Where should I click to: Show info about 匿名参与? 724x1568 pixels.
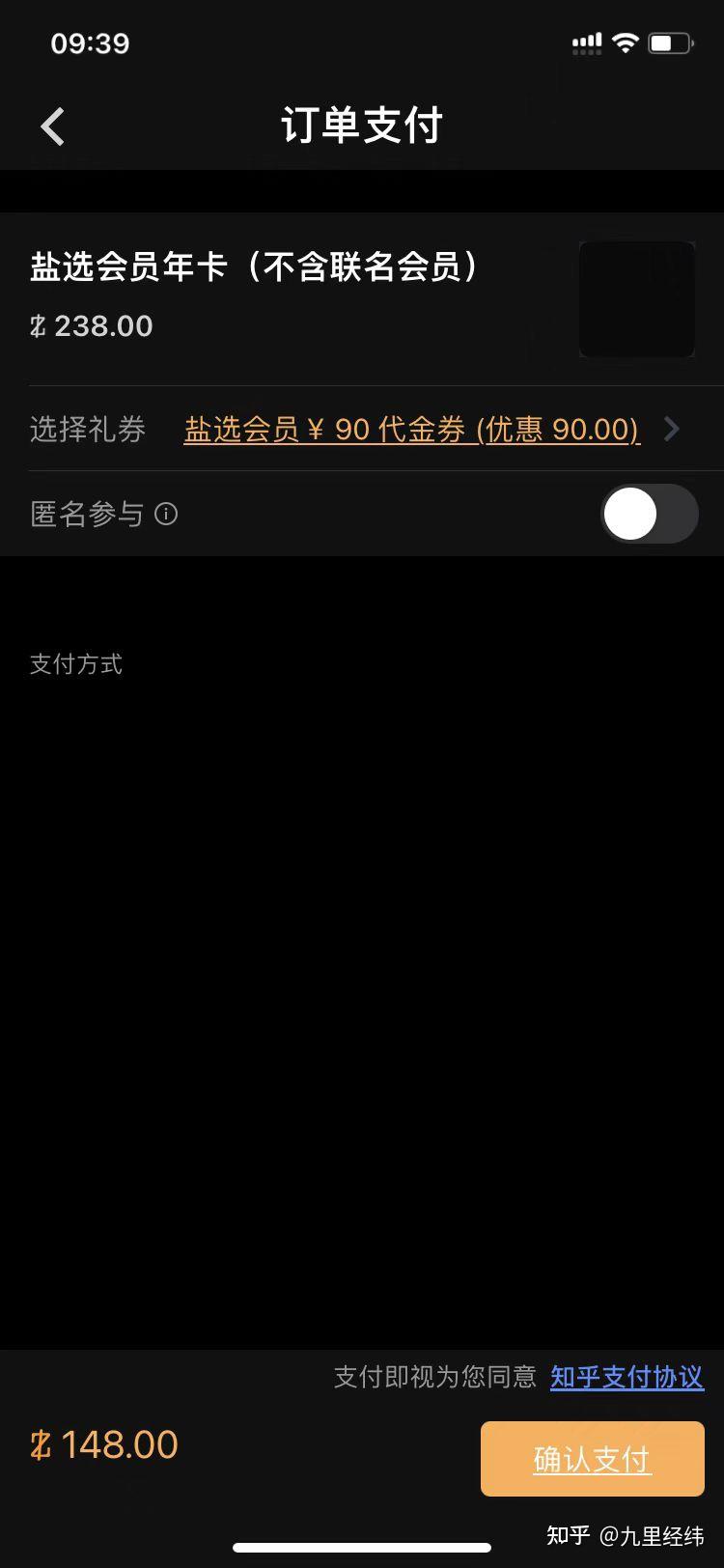click(166, 514)
